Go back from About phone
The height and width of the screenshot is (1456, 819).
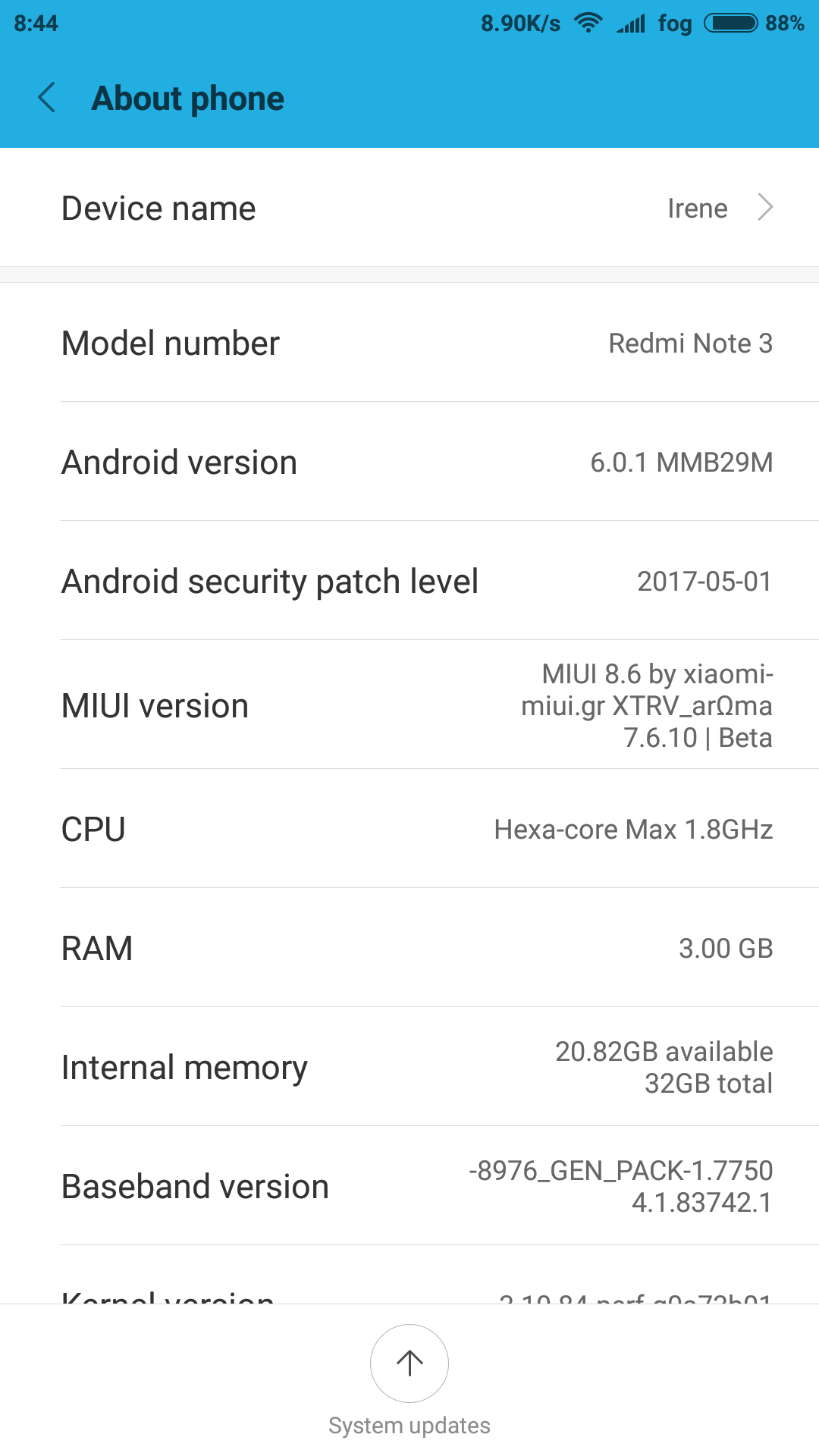47,99
